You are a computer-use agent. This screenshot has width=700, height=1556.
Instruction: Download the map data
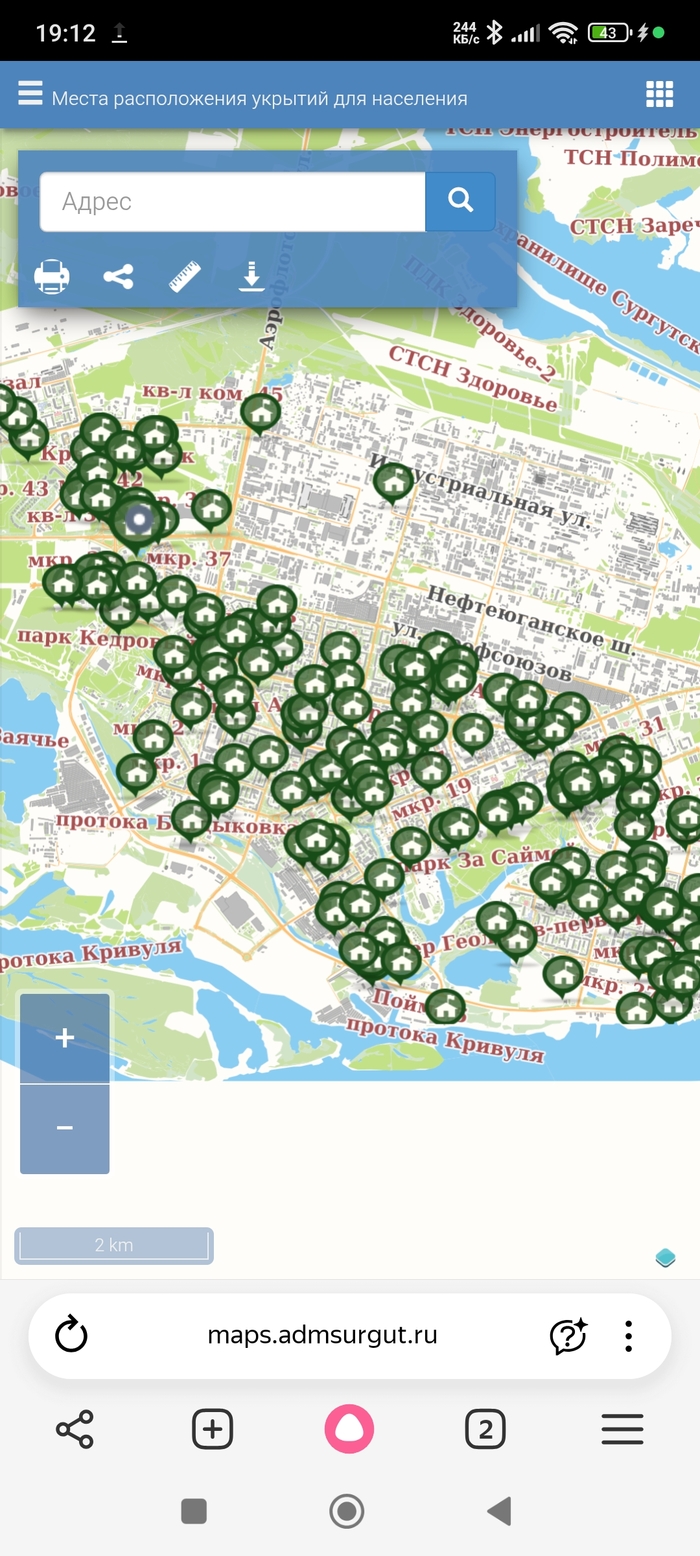click(x=251, y=276)
